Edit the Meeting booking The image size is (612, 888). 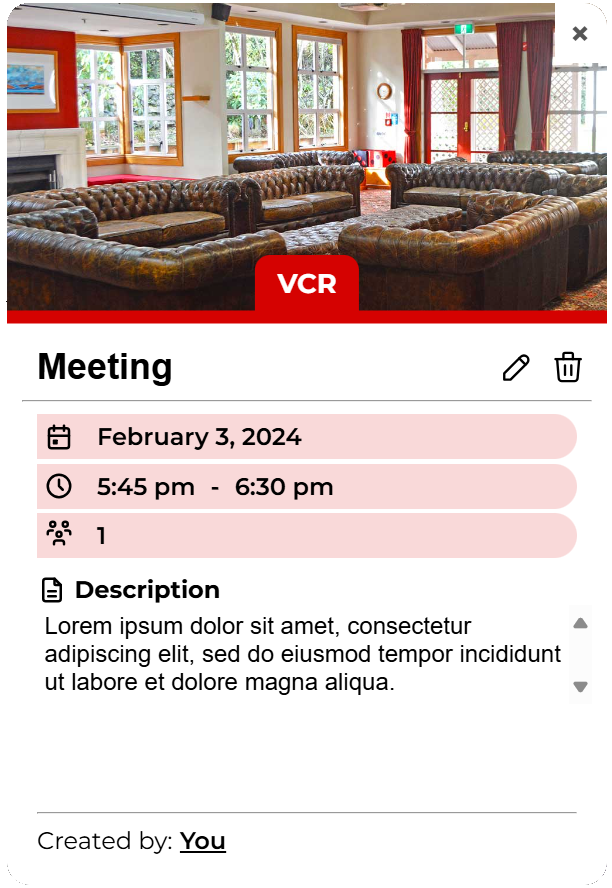(x=516, y=367)
